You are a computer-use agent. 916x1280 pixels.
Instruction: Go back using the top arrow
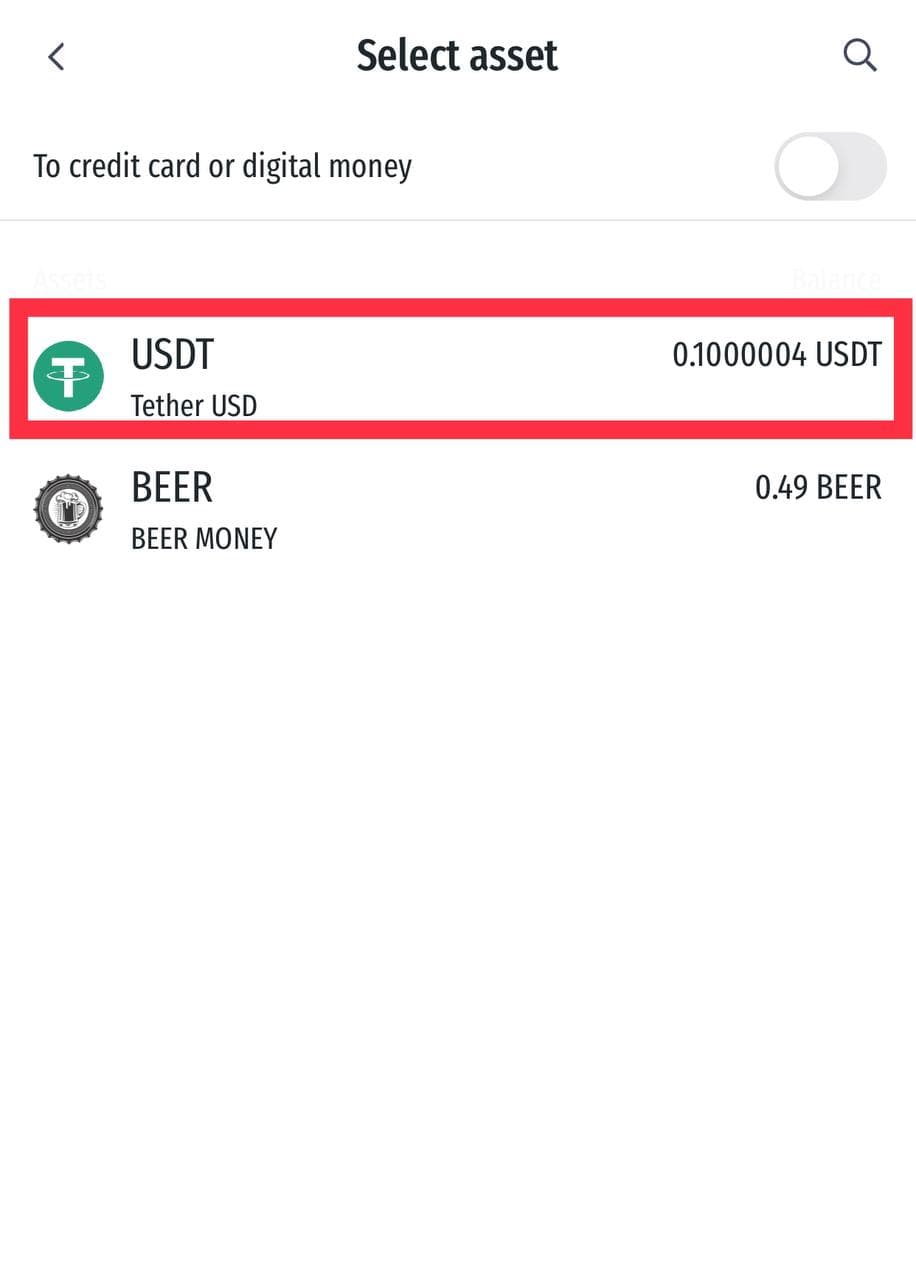tap(57, 56)
